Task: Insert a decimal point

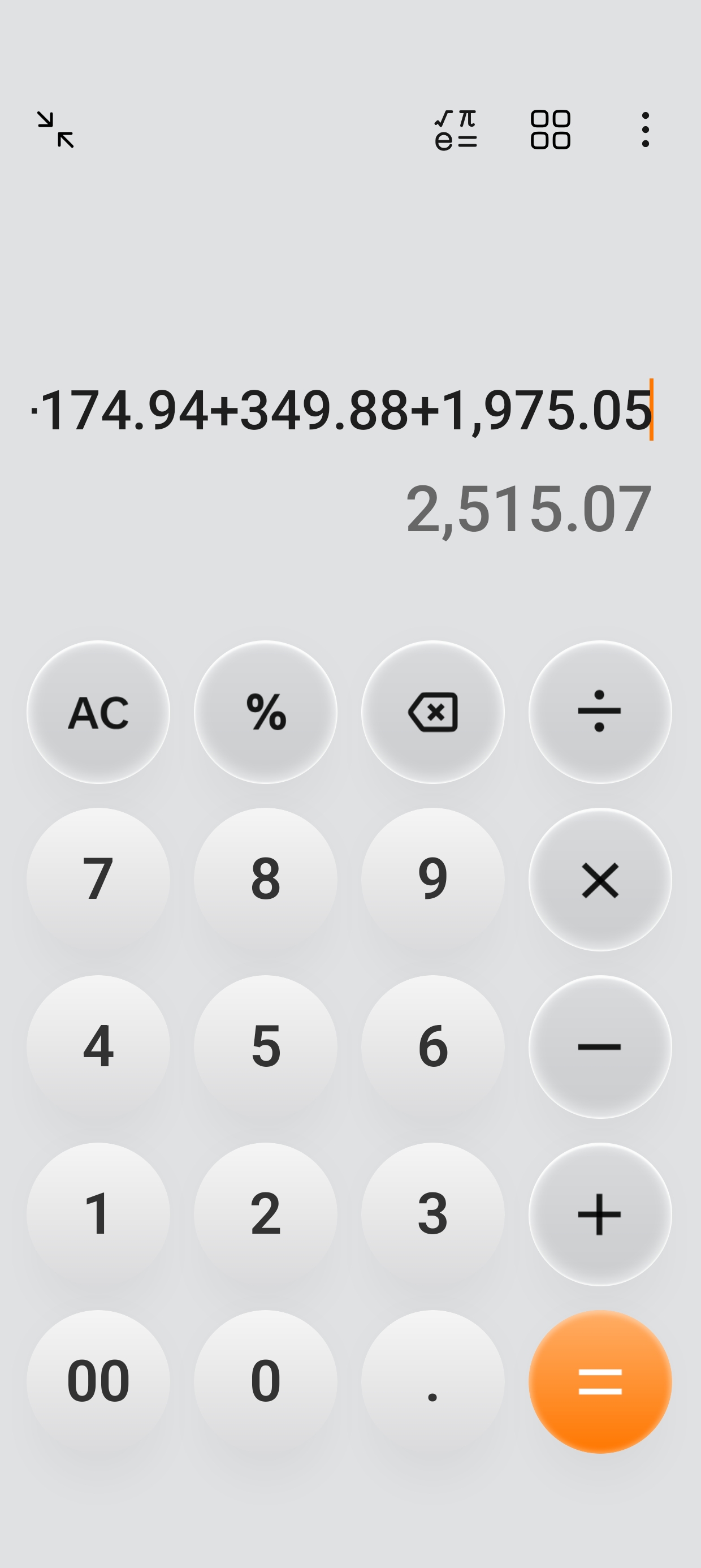Action: (x=432, y=1381)
